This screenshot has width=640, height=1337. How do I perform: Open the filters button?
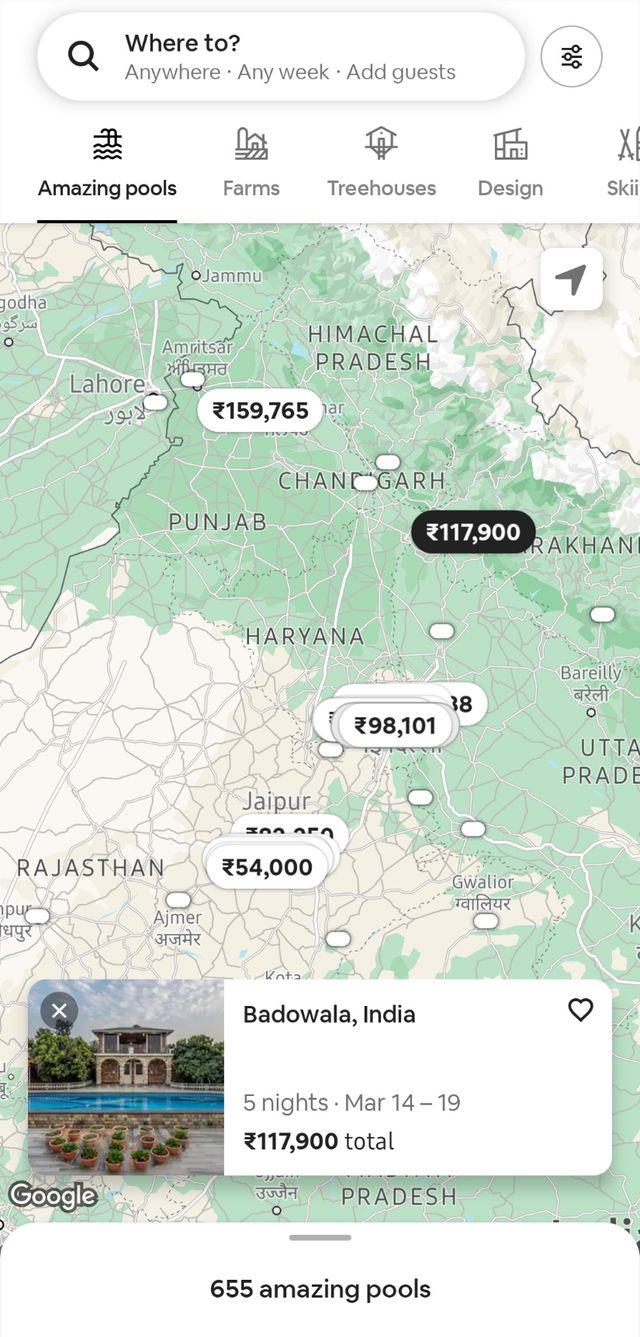point(571,57)
